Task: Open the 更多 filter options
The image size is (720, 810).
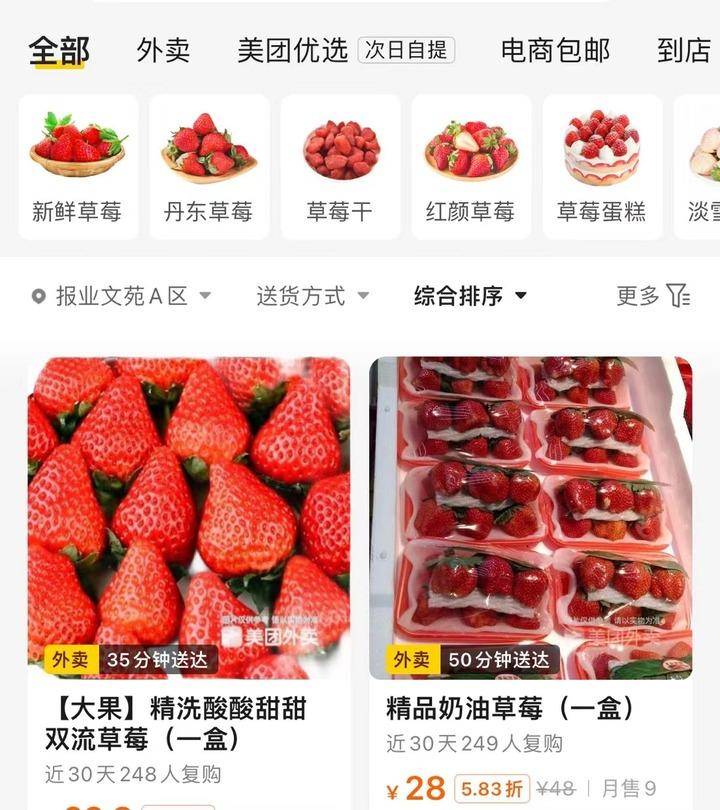Action: pyautogui.click(x=653, y=296)
